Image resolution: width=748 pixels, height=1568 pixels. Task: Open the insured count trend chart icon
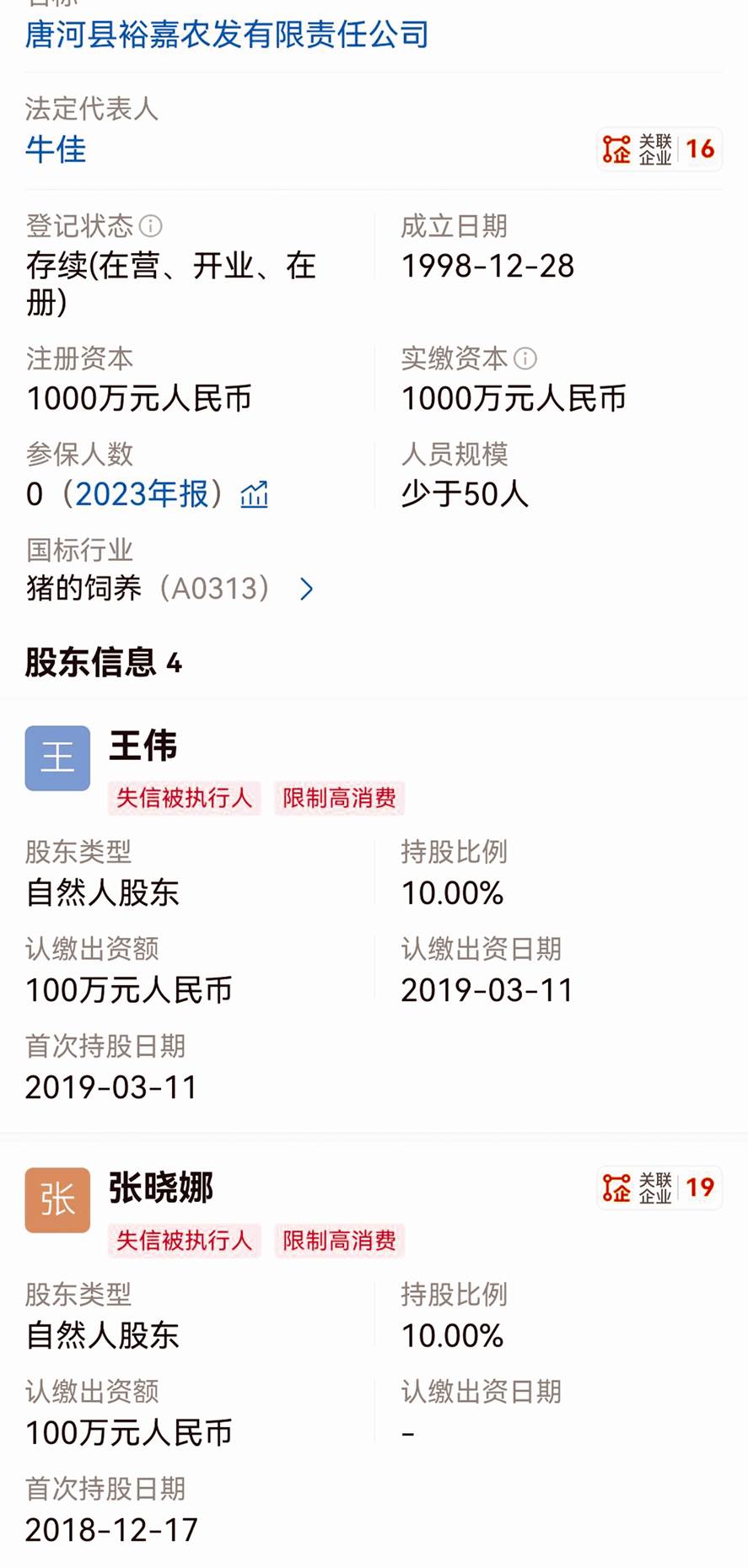(254, 494)
